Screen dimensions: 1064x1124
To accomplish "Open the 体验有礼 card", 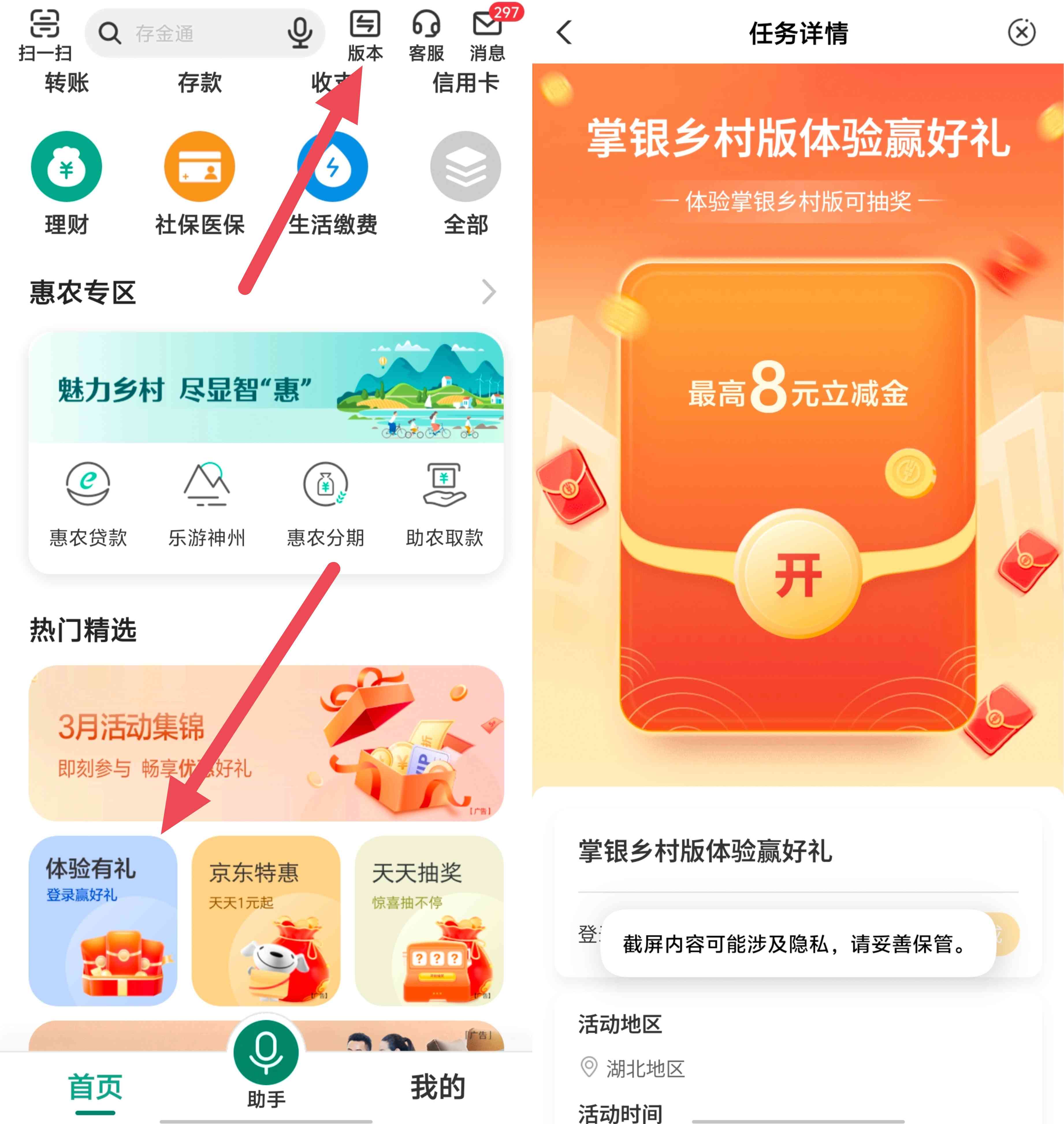I will (x=103, y=920).
